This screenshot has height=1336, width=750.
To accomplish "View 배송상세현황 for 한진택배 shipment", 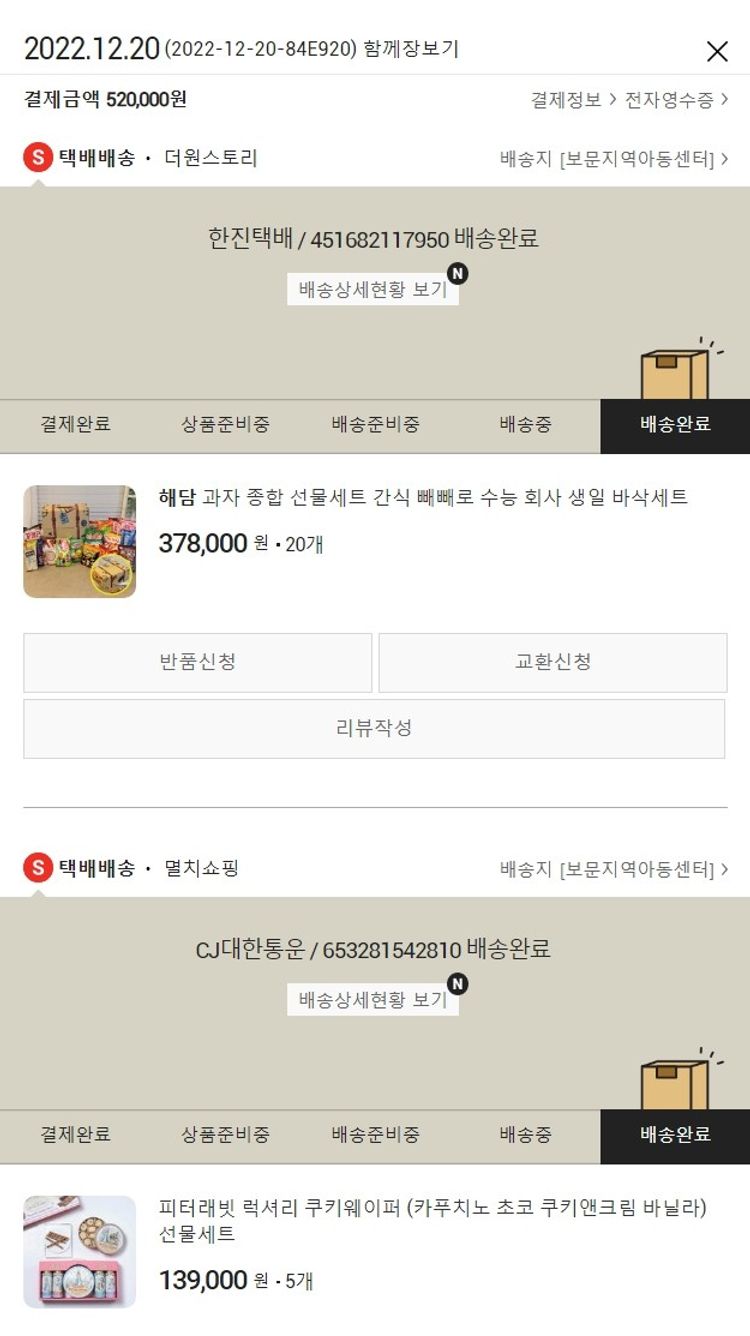I will tap(372, 290).
